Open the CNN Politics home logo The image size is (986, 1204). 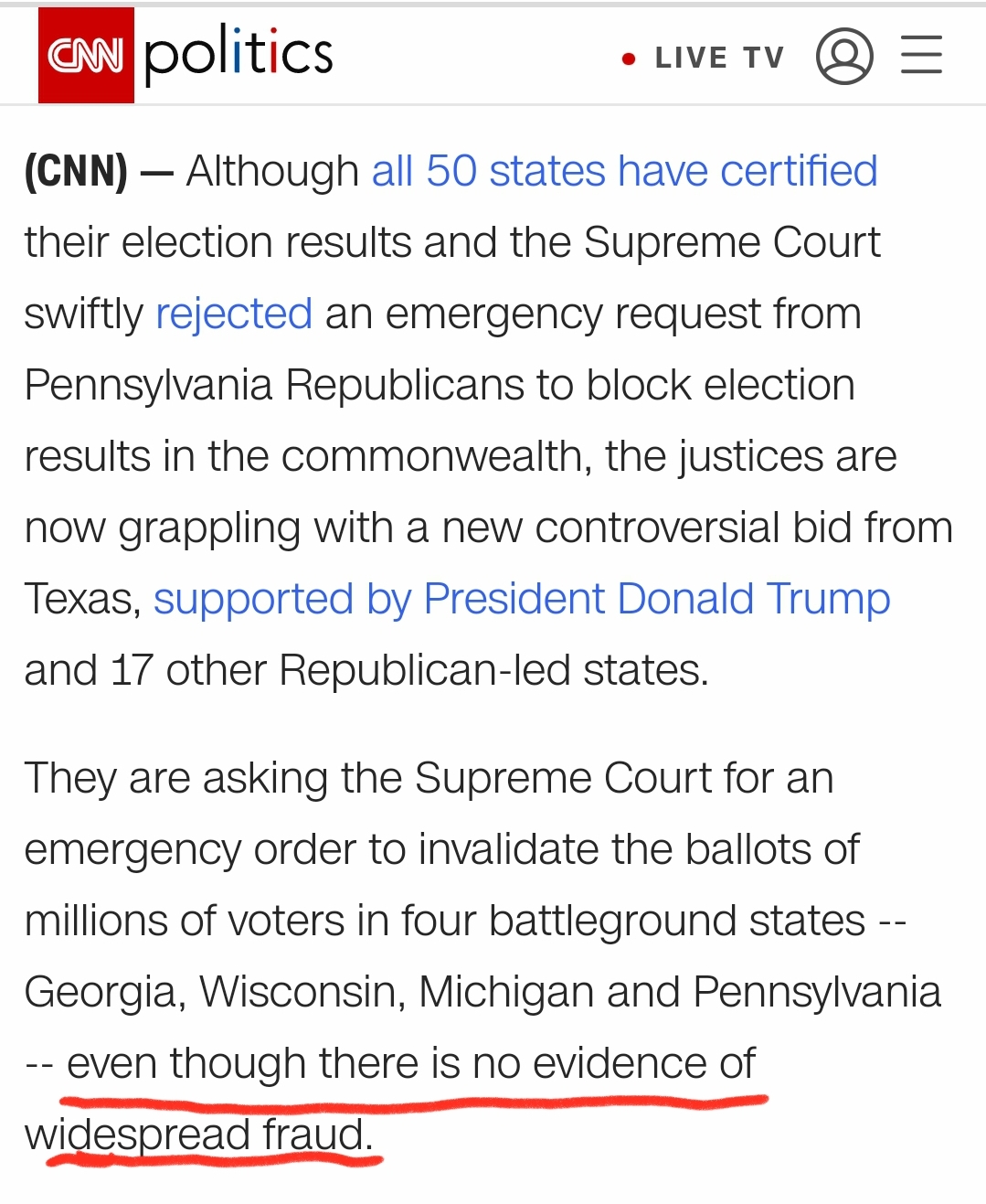click(187, 55)
